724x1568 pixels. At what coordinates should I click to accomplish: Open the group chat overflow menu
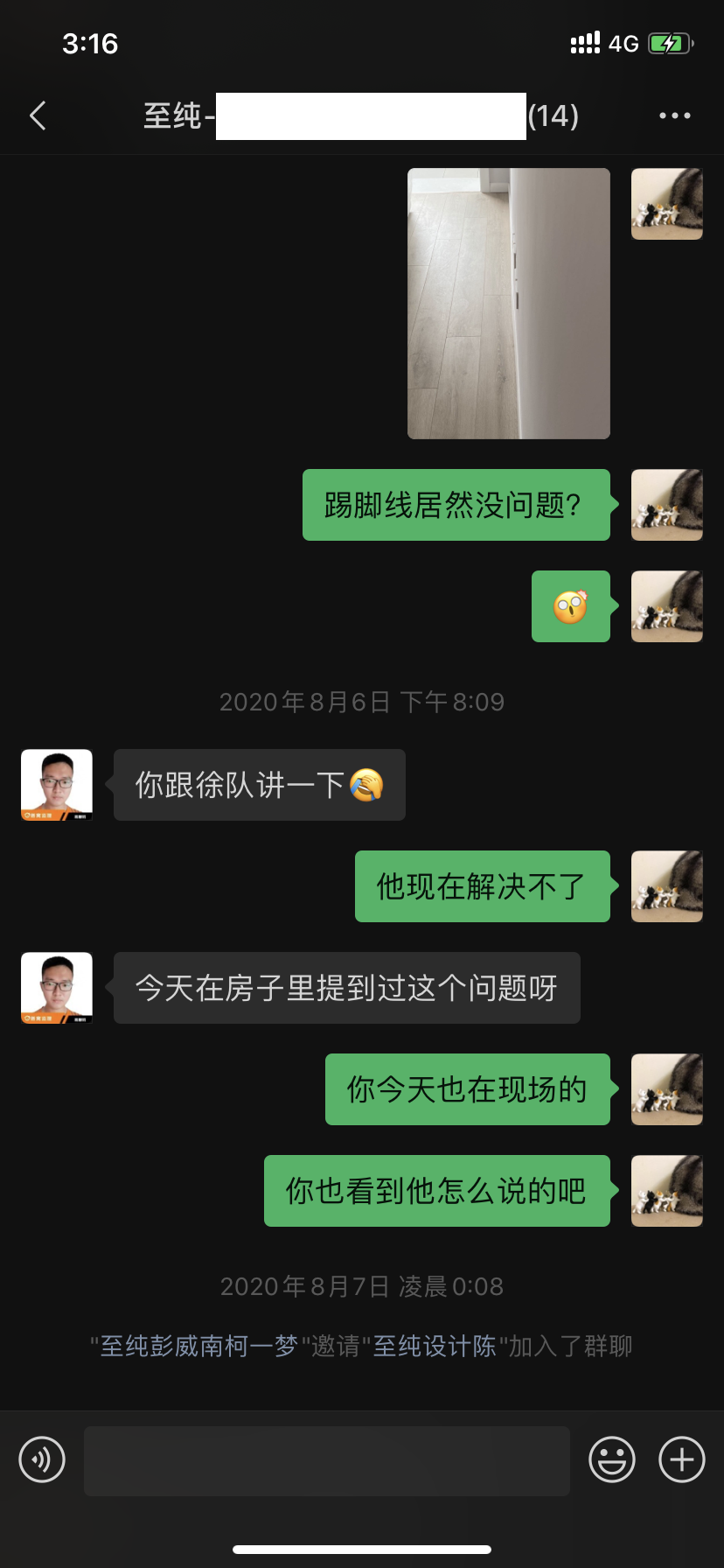coord(674,115)
